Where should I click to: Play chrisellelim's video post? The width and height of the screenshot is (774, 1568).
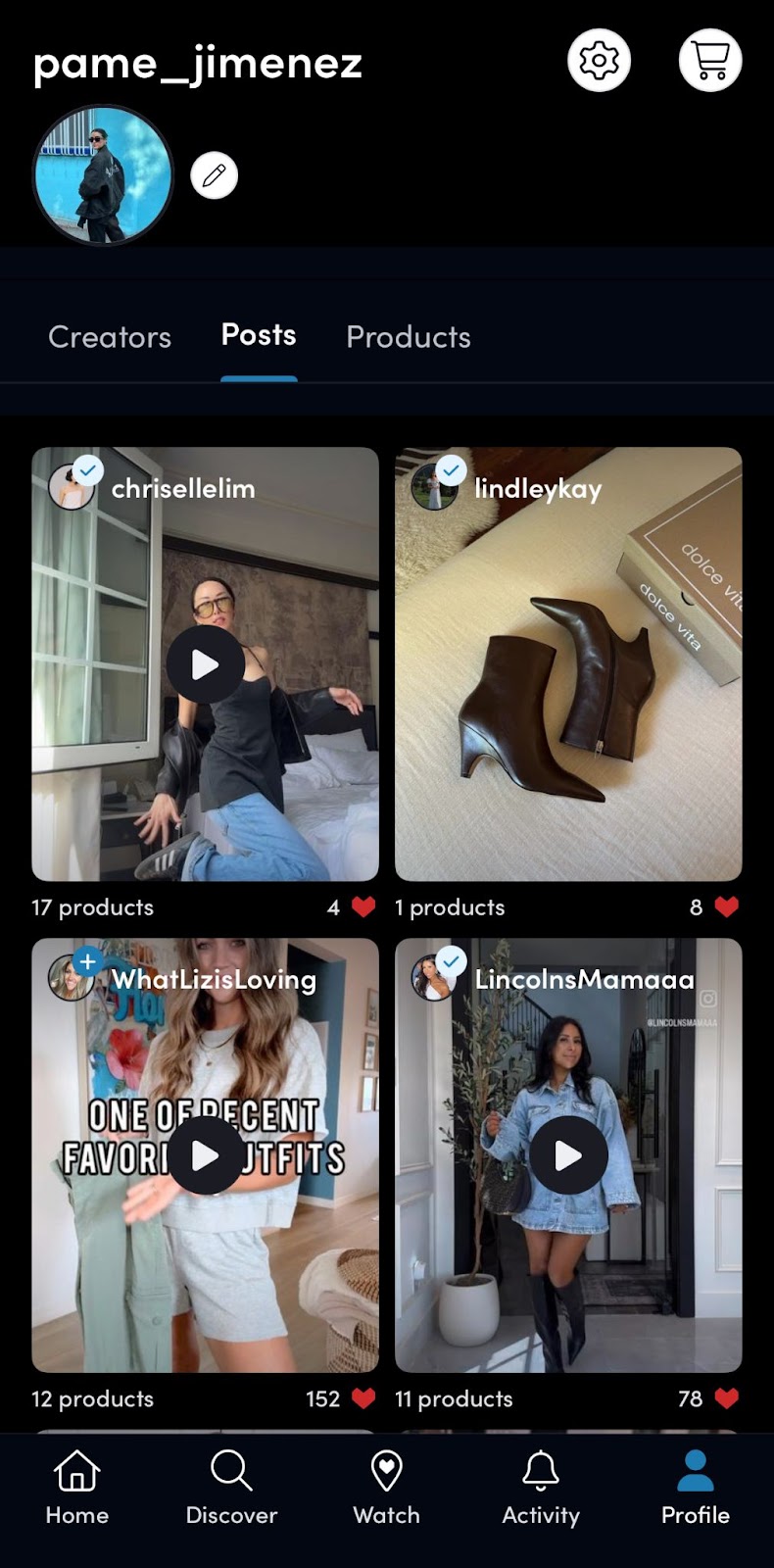tap(205, 665)
